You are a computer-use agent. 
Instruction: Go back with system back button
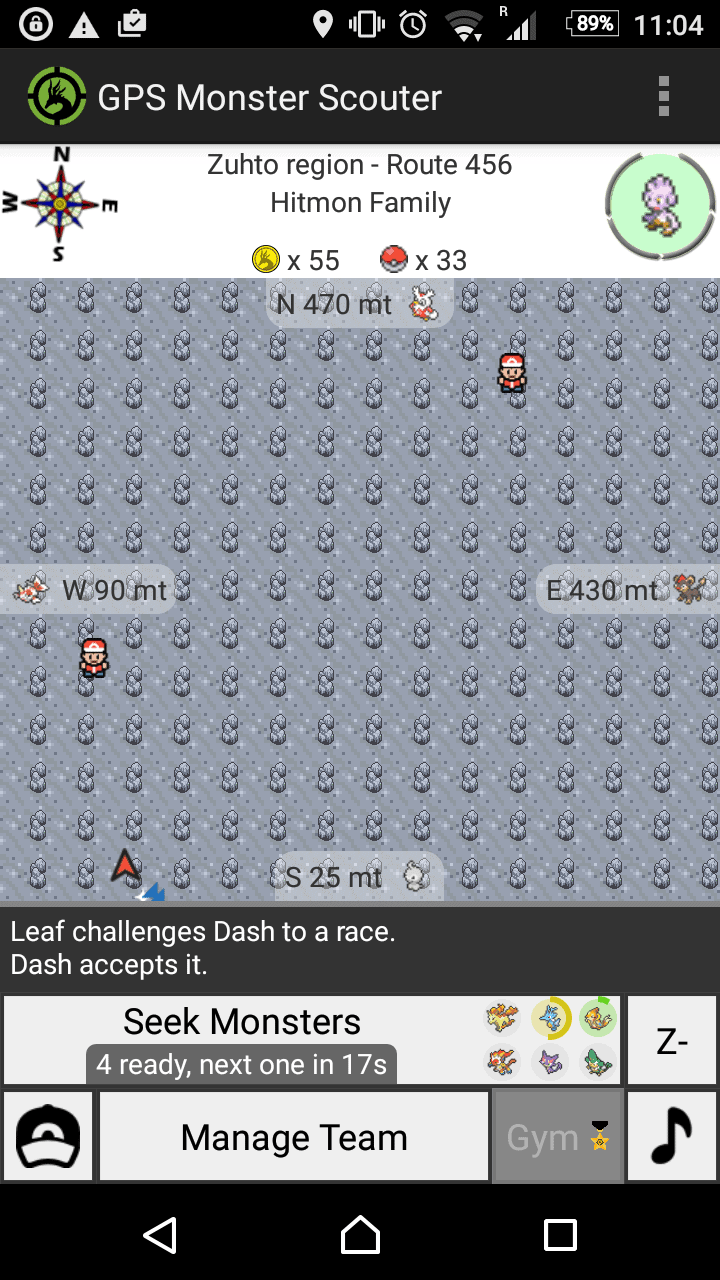coord(160,1235)
